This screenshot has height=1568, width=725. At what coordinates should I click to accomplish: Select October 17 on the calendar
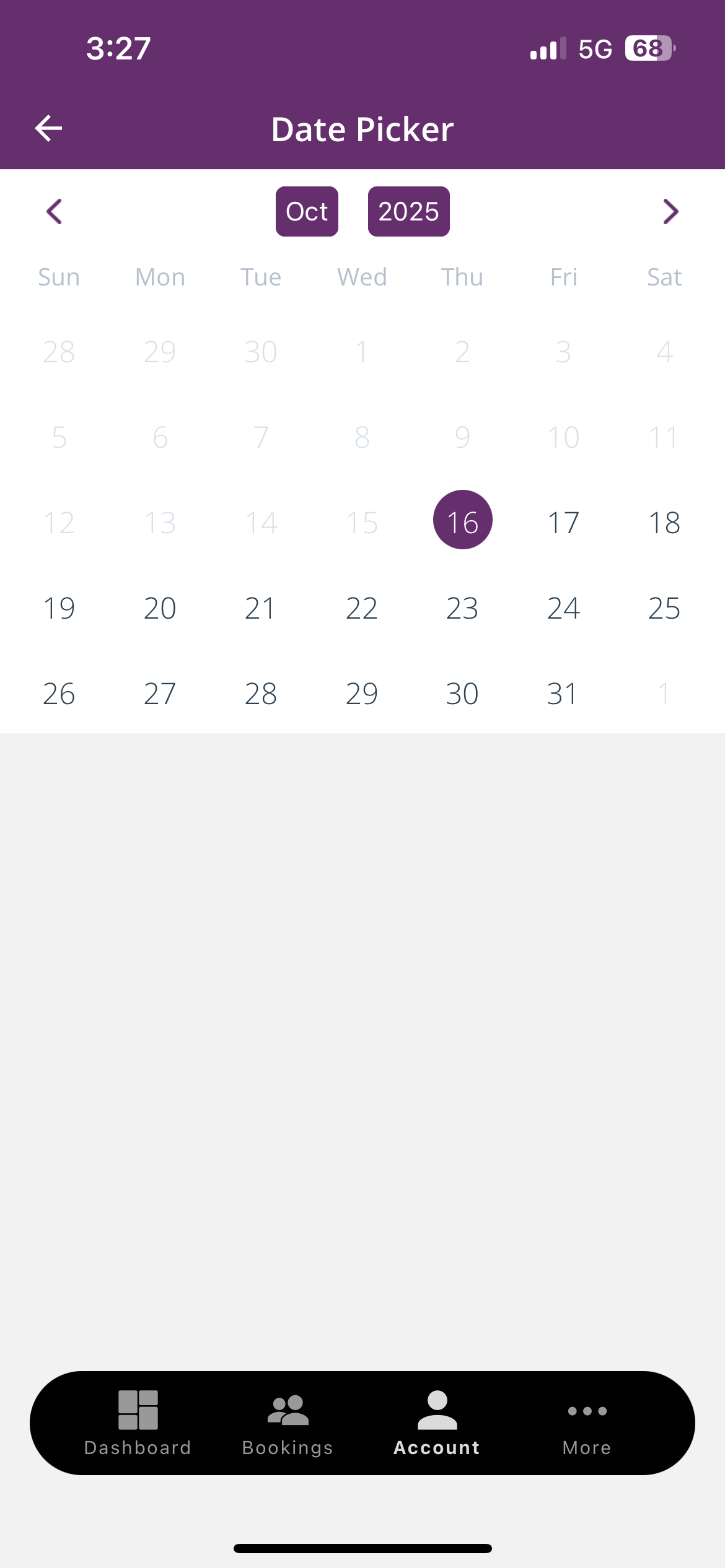(563, 522)
